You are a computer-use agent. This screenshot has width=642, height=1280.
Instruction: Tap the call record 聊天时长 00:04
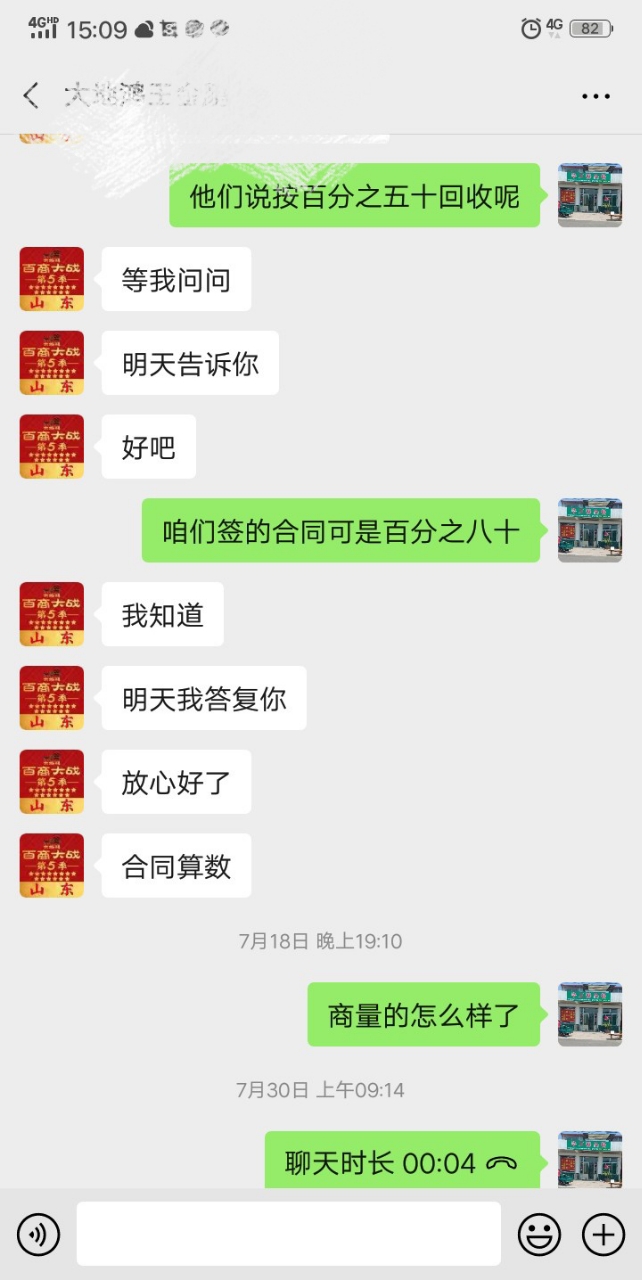pyautogui.click(x=402, y=1163)
